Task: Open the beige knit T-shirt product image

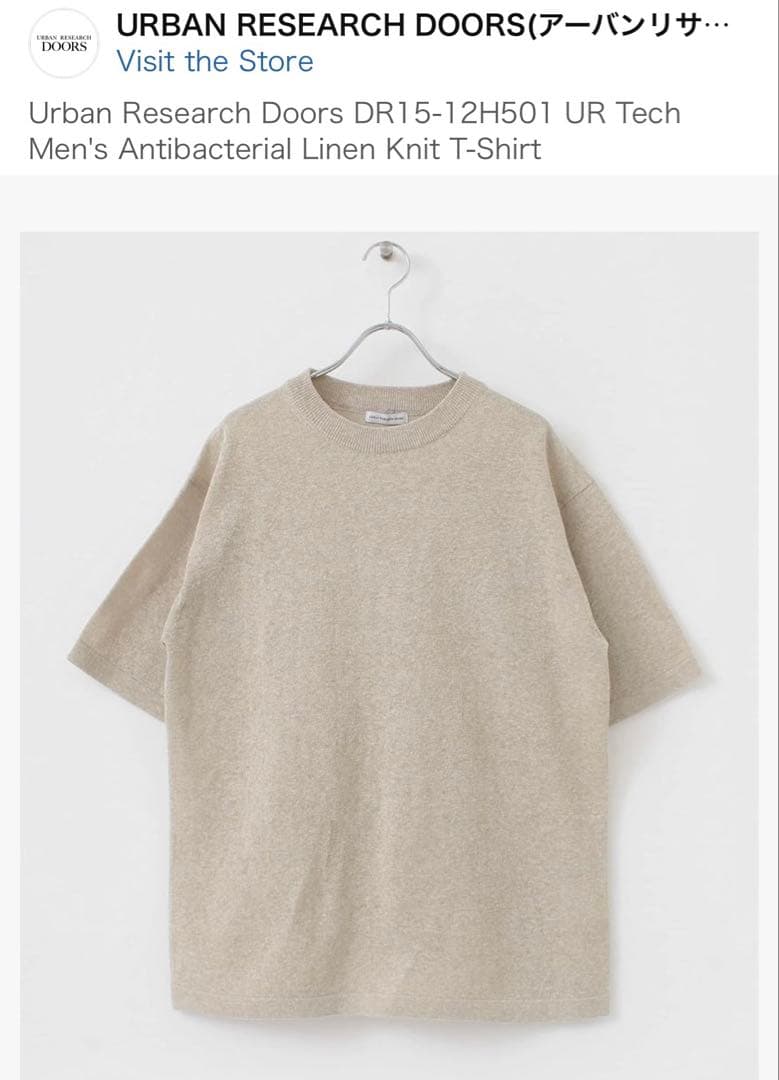Action: tap(389, 656)
